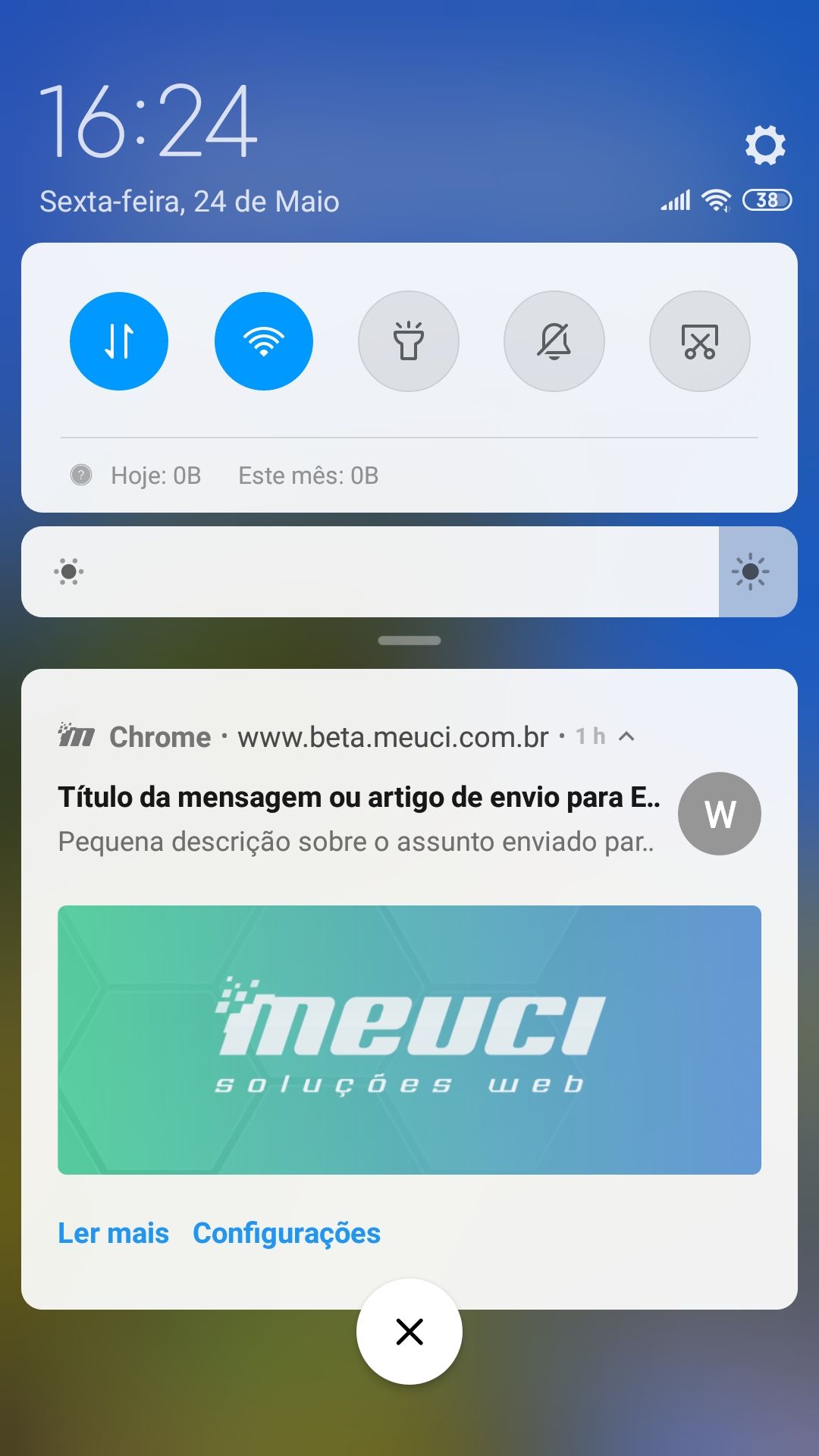The image size is (819, 1456).
Task: Enable silent mode bell toggle
Action: click(x=554, y=341)
